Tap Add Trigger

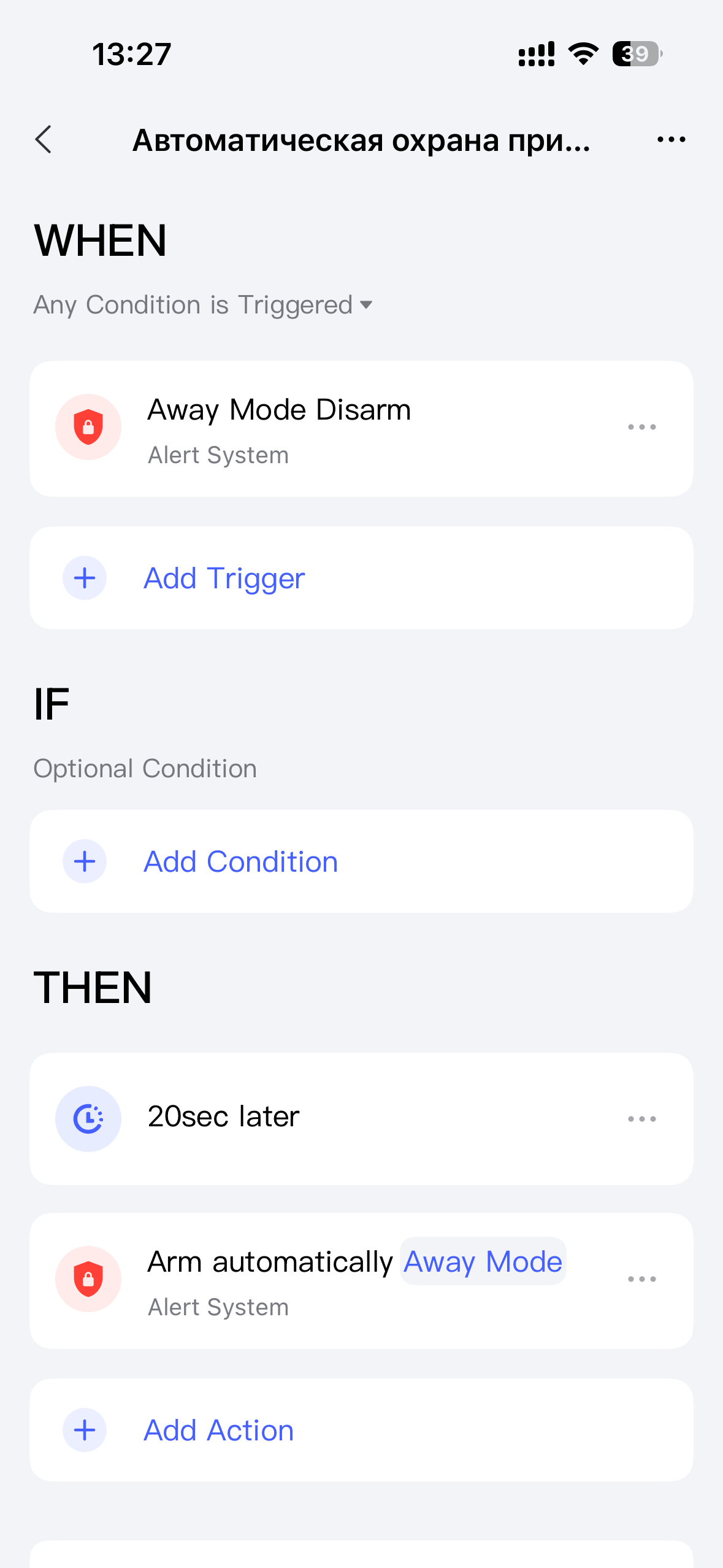click(x=361, y=578)
